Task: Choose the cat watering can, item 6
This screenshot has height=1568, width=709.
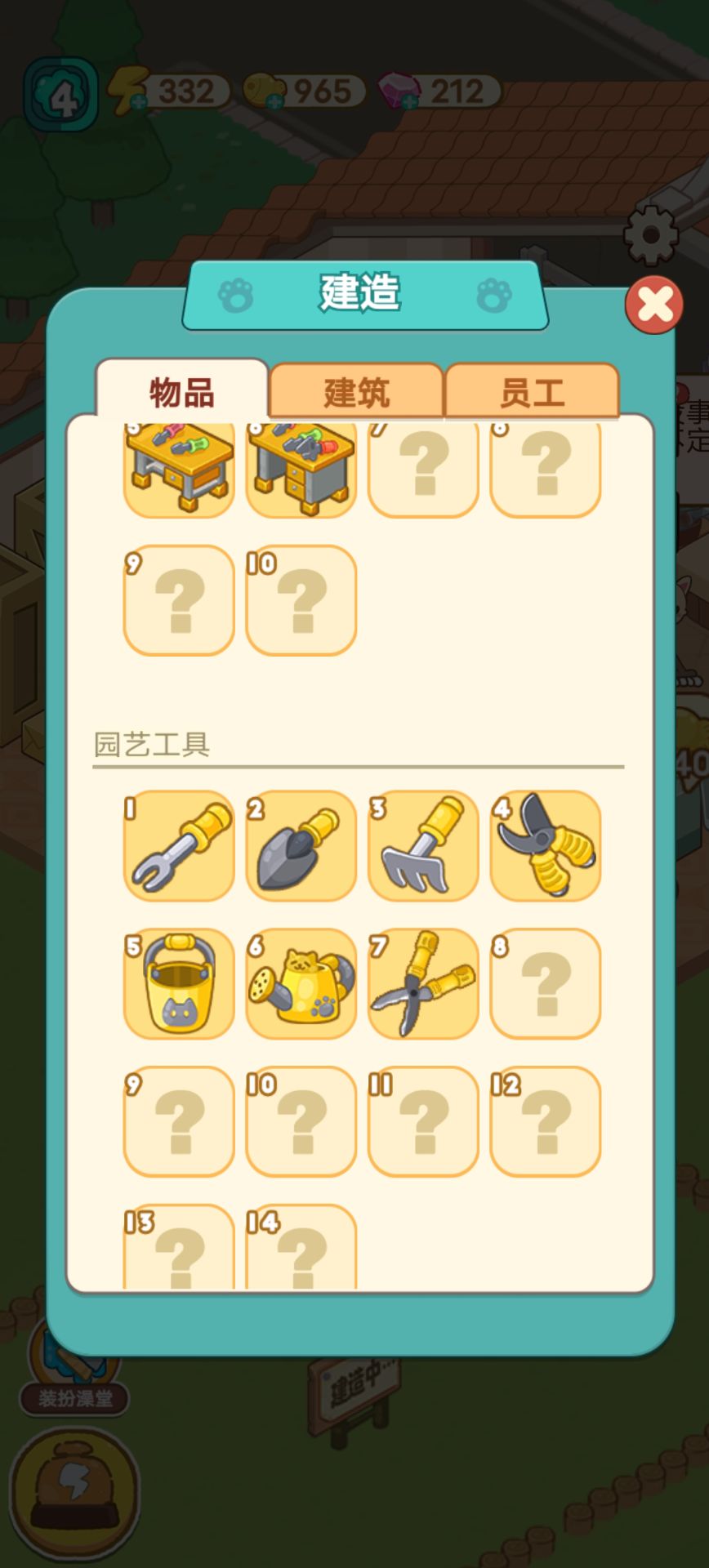Action: pyautogui.click(x=300, y=982)
